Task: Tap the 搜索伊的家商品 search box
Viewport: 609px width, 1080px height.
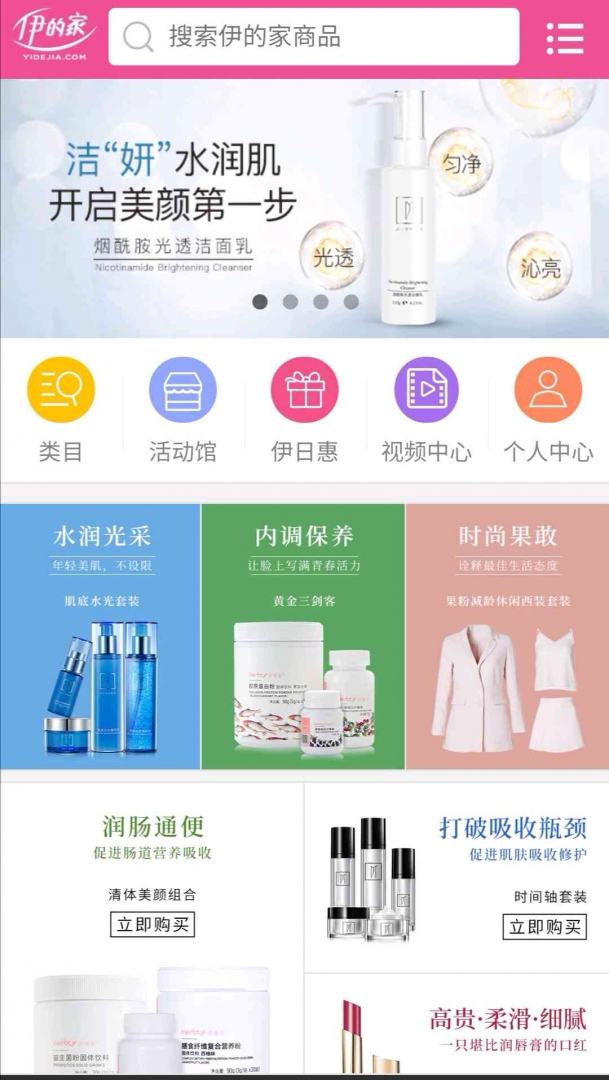Action: (x=313, y=37)
